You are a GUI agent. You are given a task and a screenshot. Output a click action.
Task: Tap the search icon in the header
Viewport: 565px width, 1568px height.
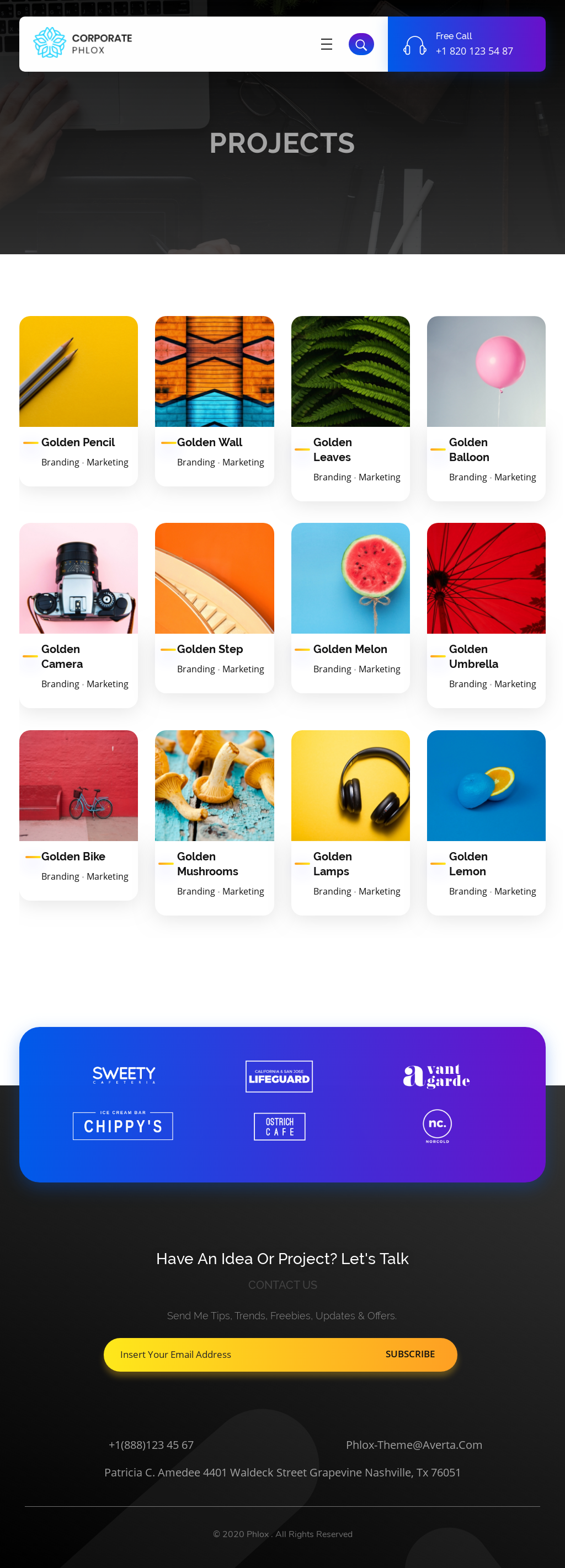coord(361,45)
